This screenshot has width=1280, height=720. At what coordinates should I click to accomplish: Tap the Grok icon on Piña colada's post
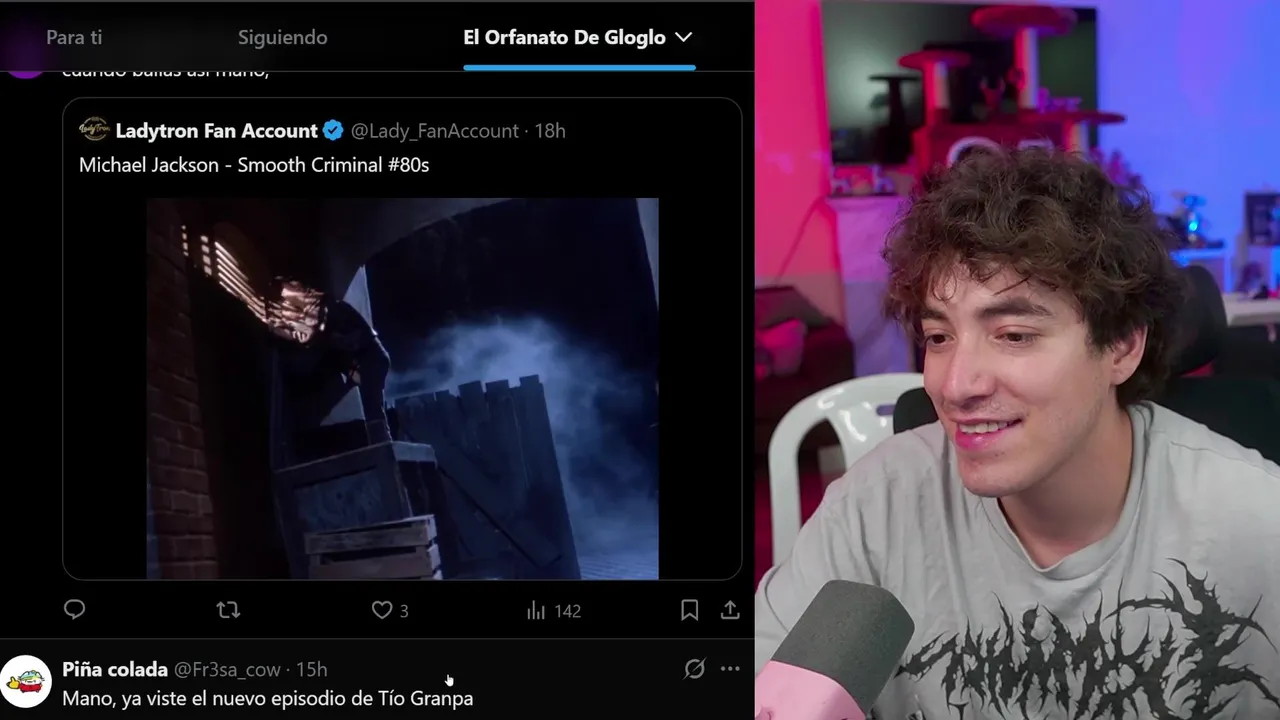point(694,669)
